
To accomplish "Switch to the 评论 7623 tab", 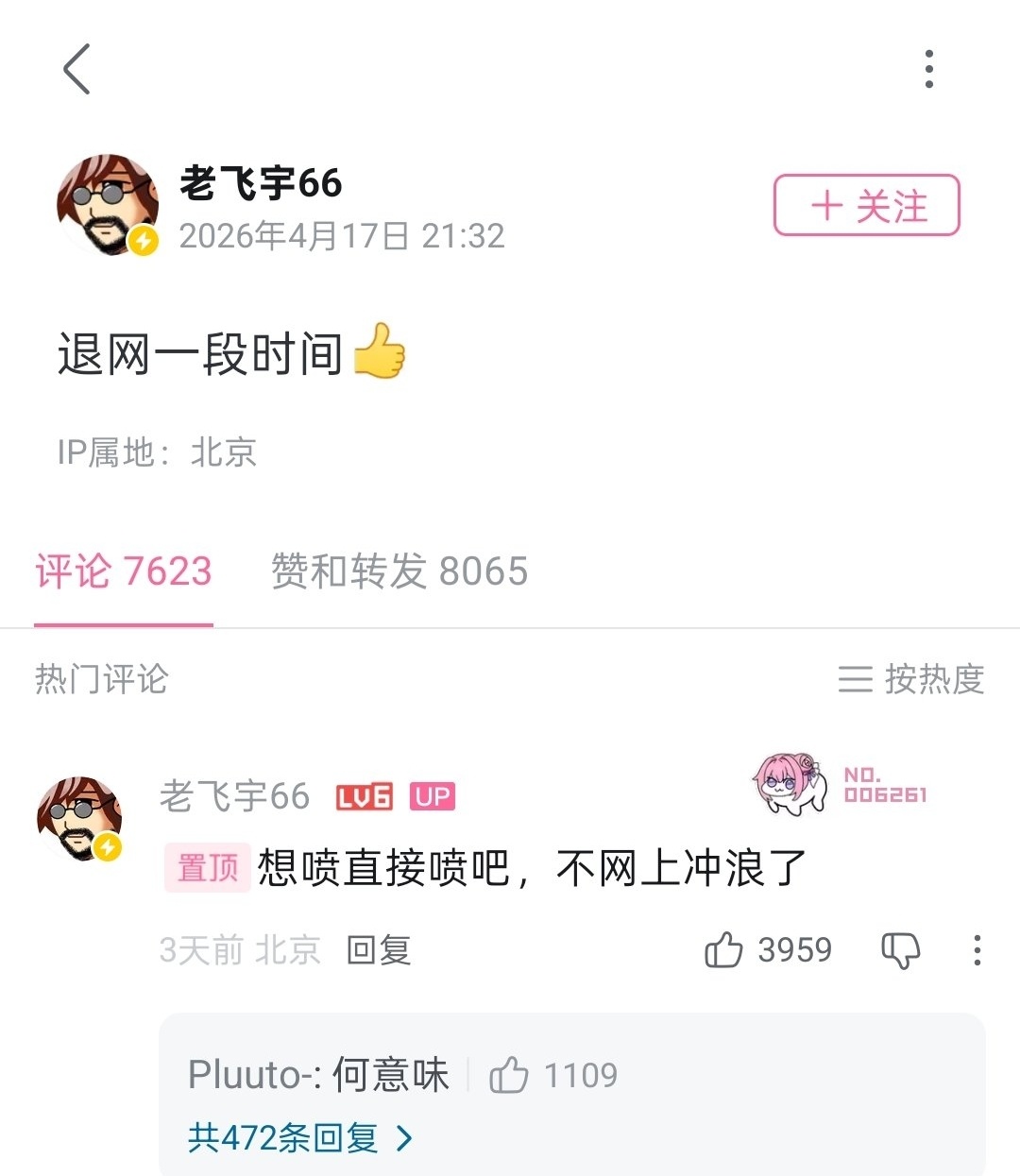I will click(x=124, y=572).
